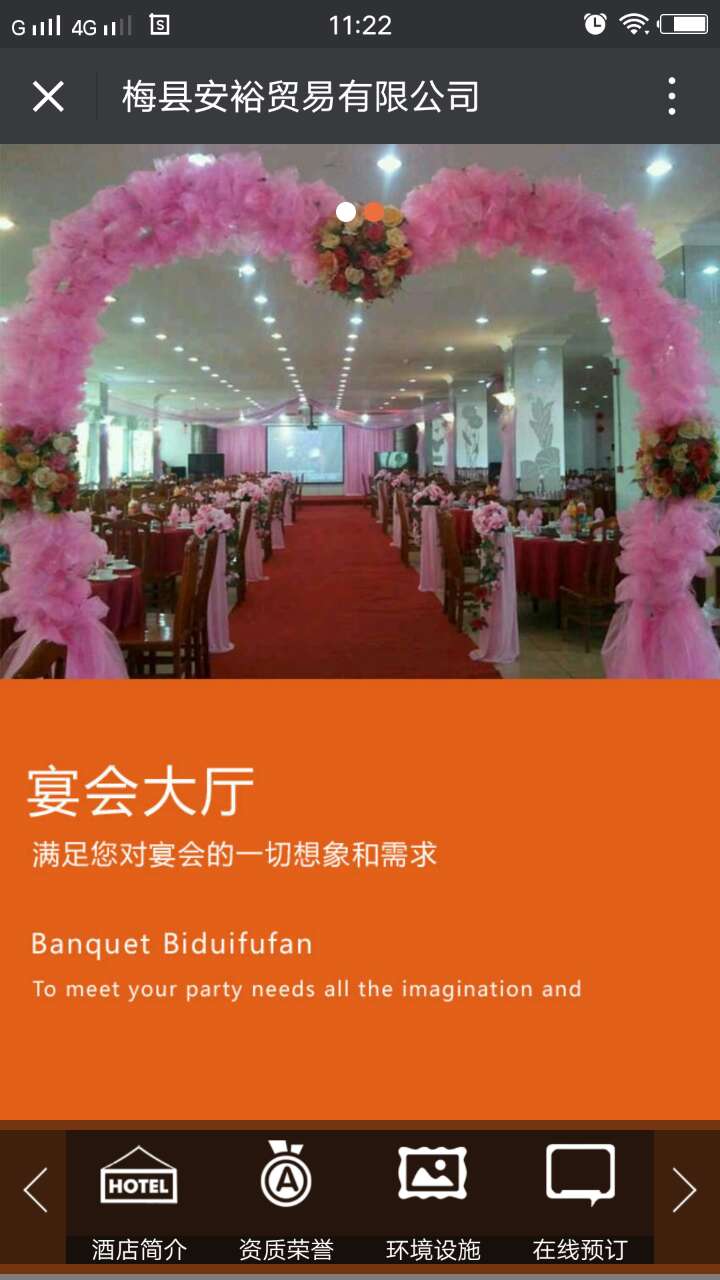Go to 资质荣誉 section
720x1280 pixels.
pyautogui.click(x=286, y=1197)
